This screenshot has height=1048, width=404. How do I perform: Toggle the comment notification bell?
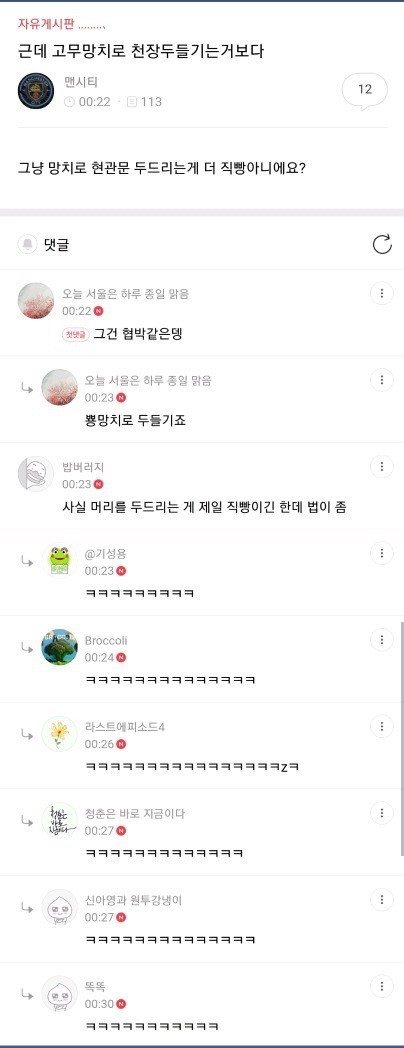[x=27, y=245]
